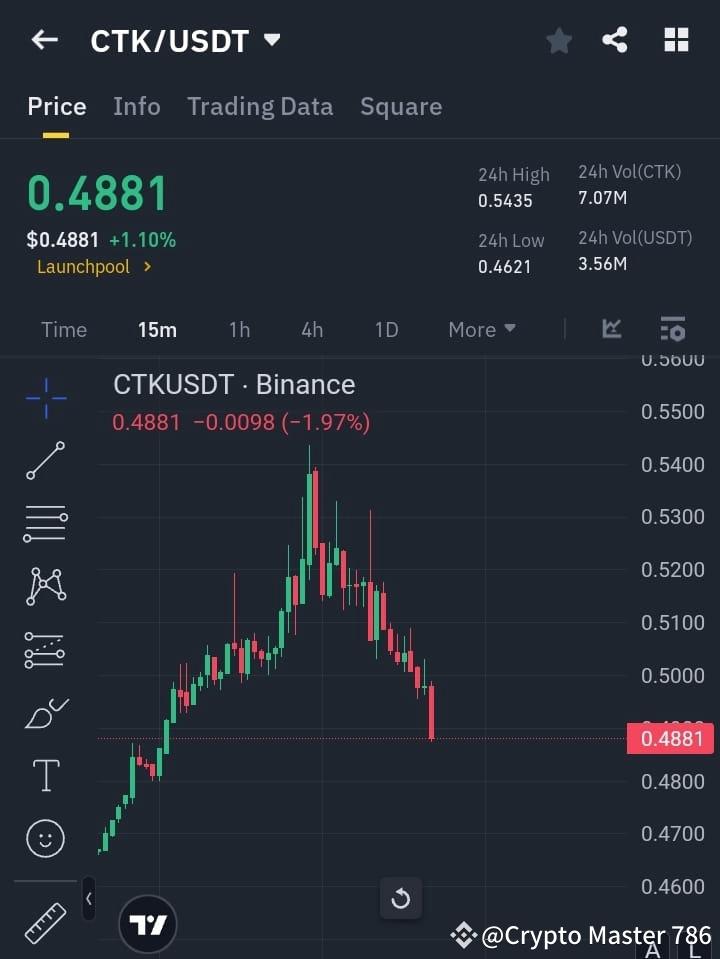The image size is (720, 959).
Task: Select the trend line drawing tool
Action: [x=45, y=461]
